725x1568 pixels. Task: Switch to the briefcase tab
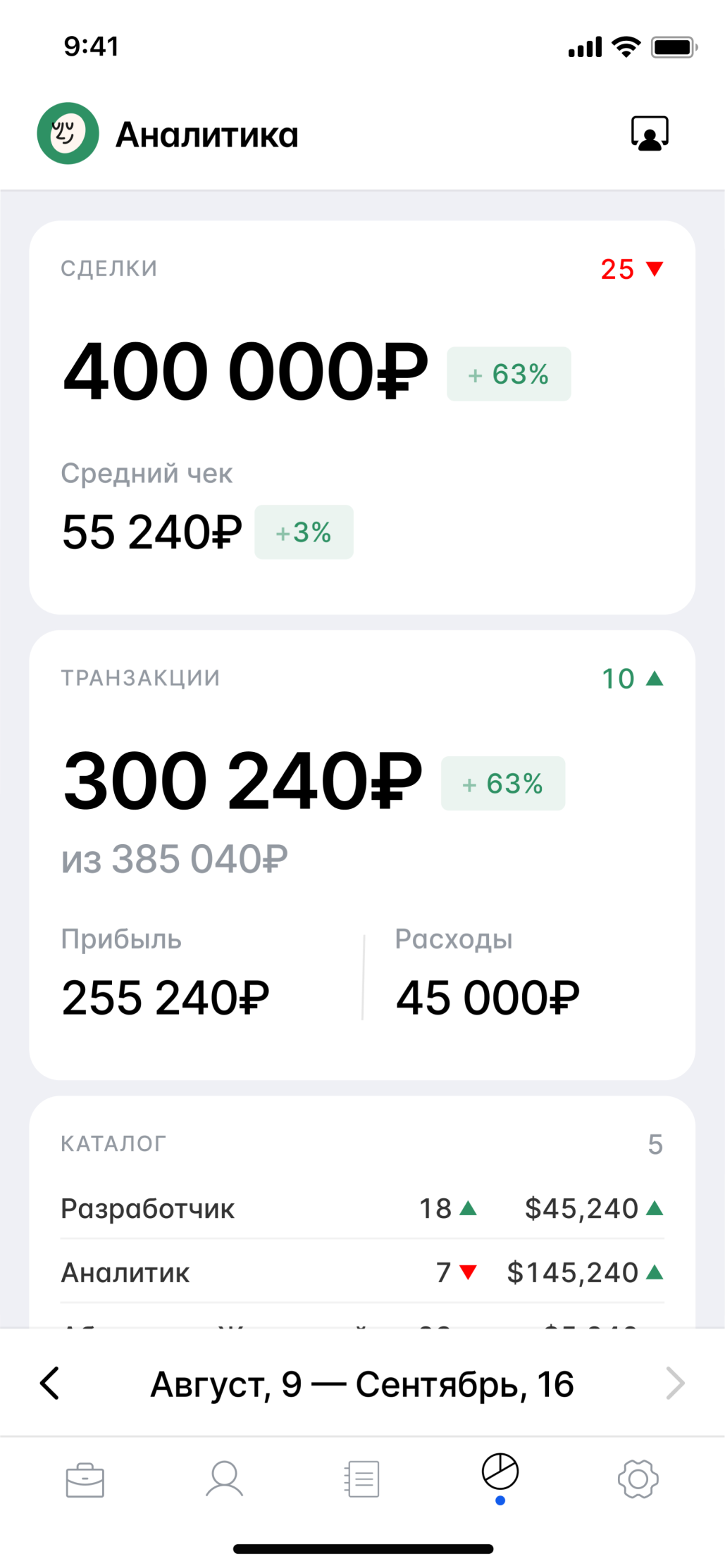click(85, 1479)
